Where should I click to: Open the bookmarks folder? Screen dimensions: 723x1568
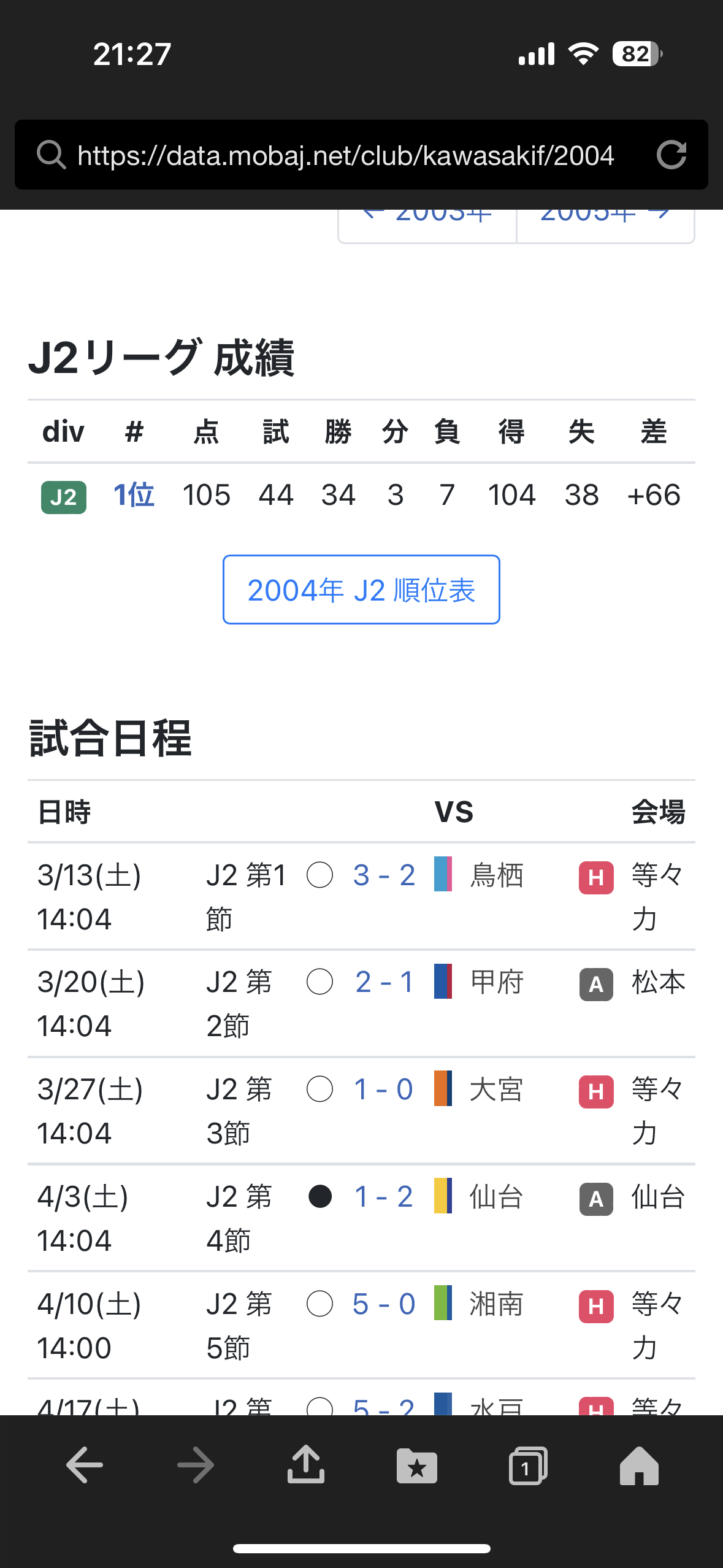(417, 1466)
